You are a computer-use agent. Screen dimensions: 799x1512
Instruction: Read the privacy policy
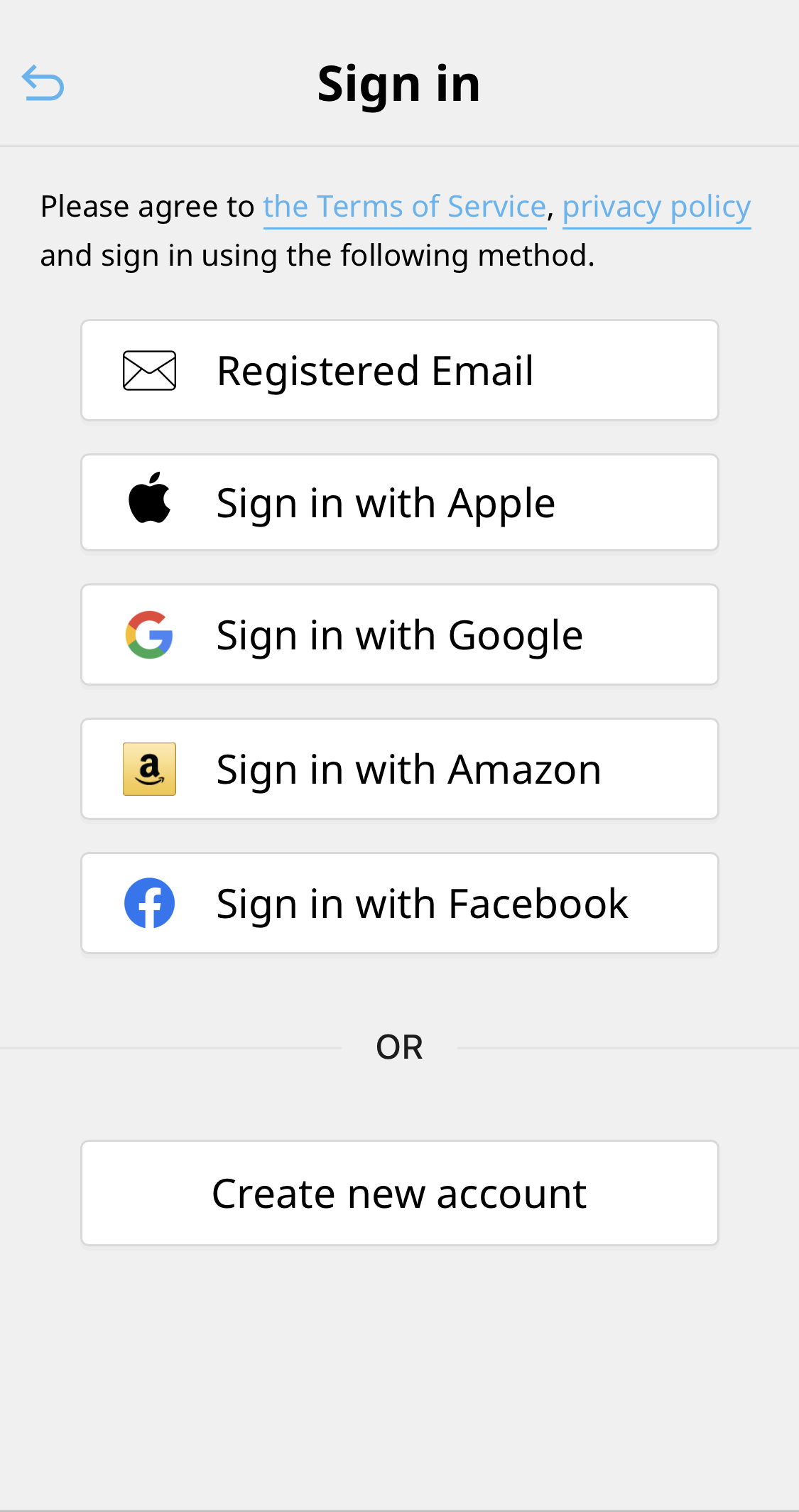tap(657, 207)
